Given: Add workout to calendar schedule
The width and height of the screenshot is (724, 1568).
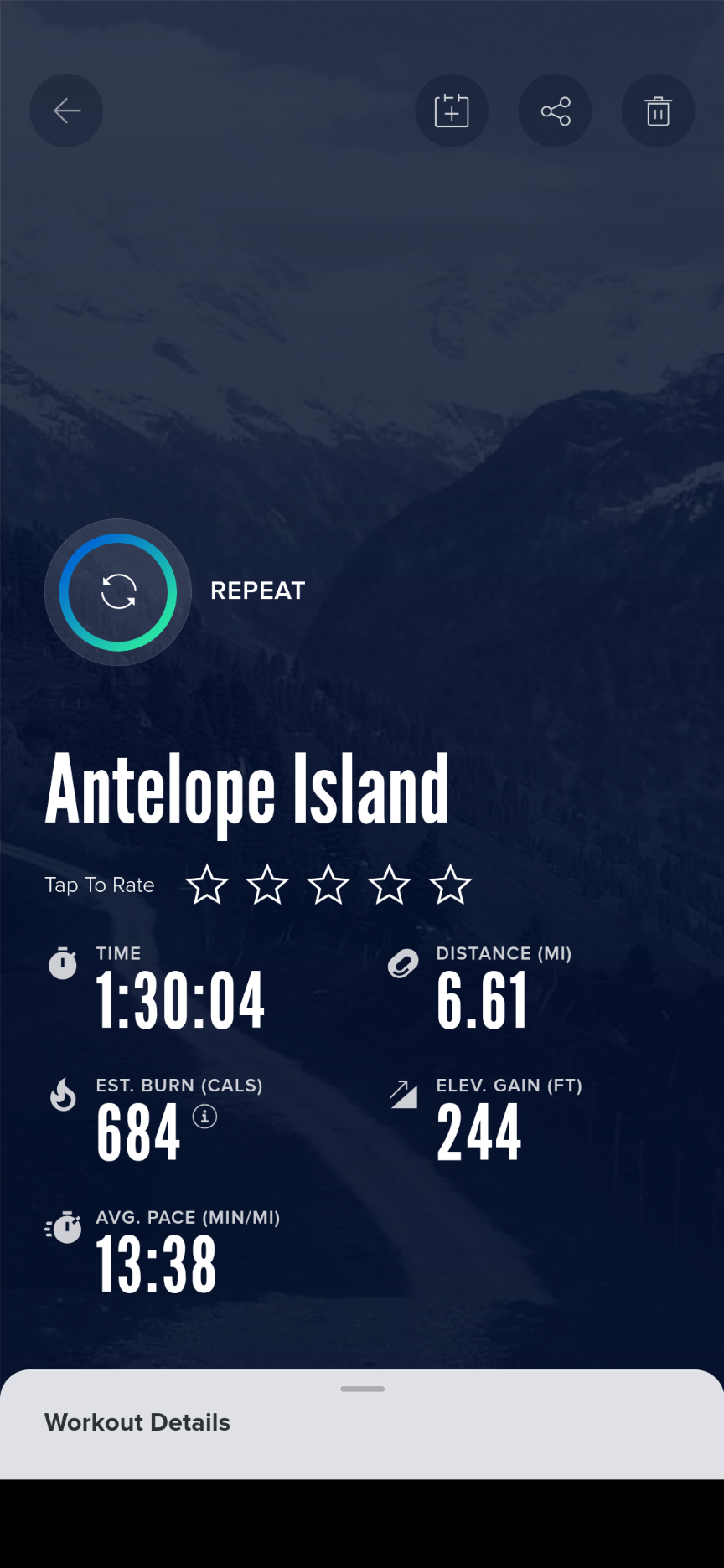Looking at the screenshot, I should click(x=452, y=111).
